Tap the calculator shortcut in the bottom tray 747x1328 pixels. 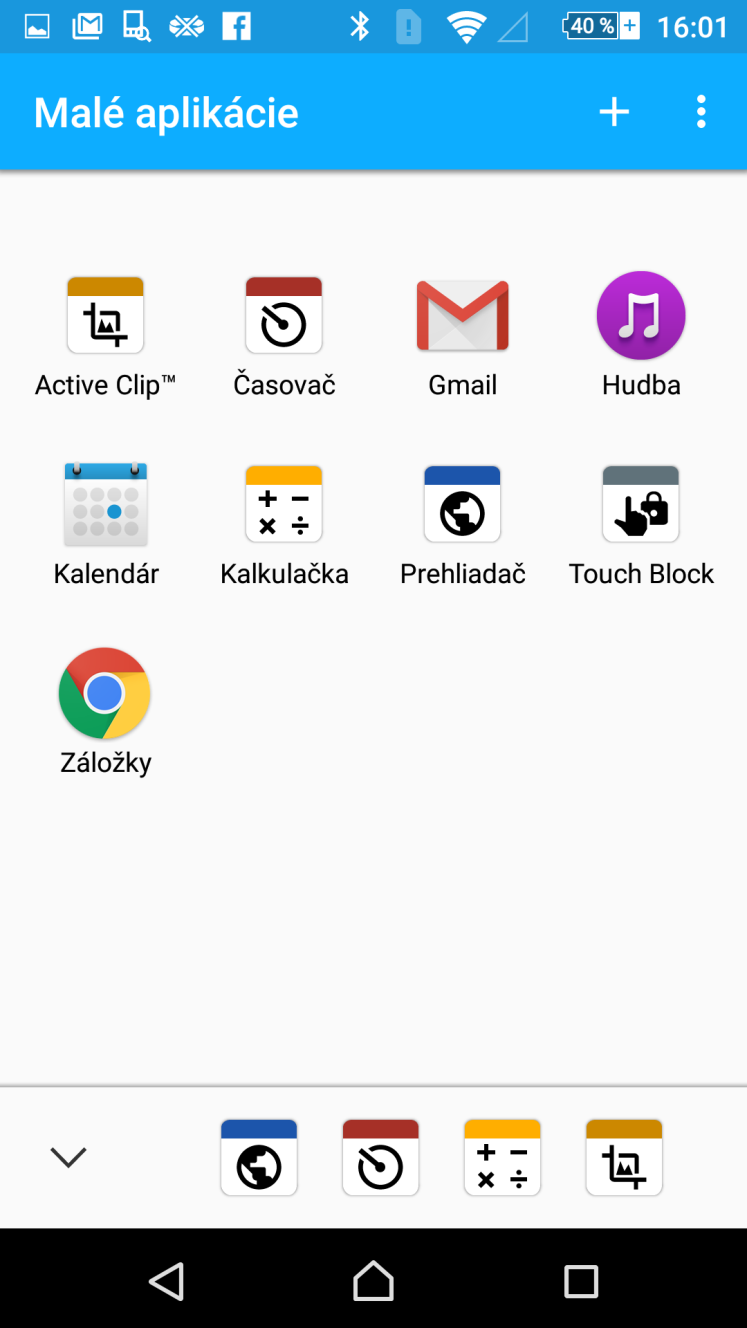point(502,1157)
